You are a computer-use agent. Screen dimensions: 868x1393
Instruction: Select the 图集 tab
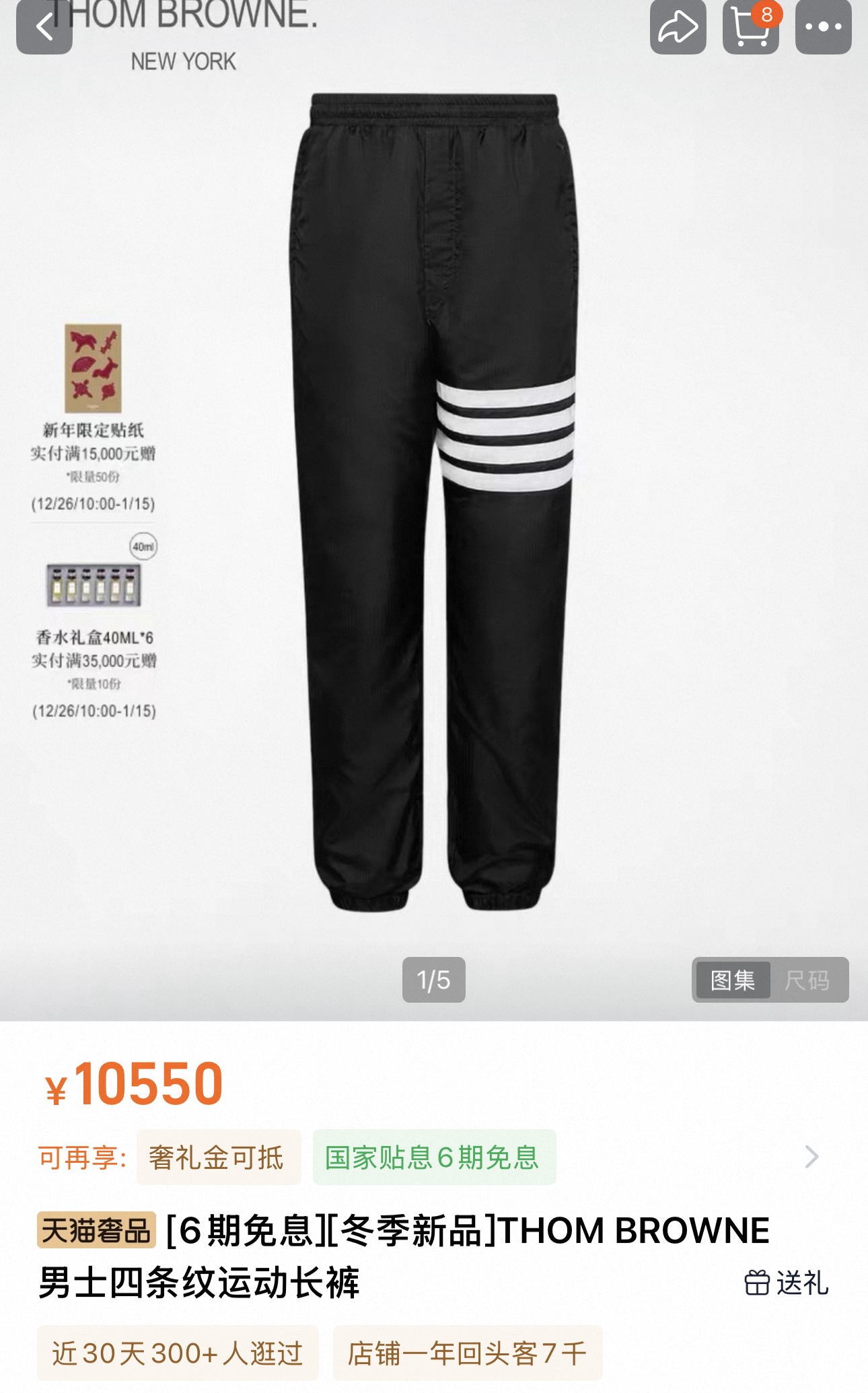[x=733, y=980]
